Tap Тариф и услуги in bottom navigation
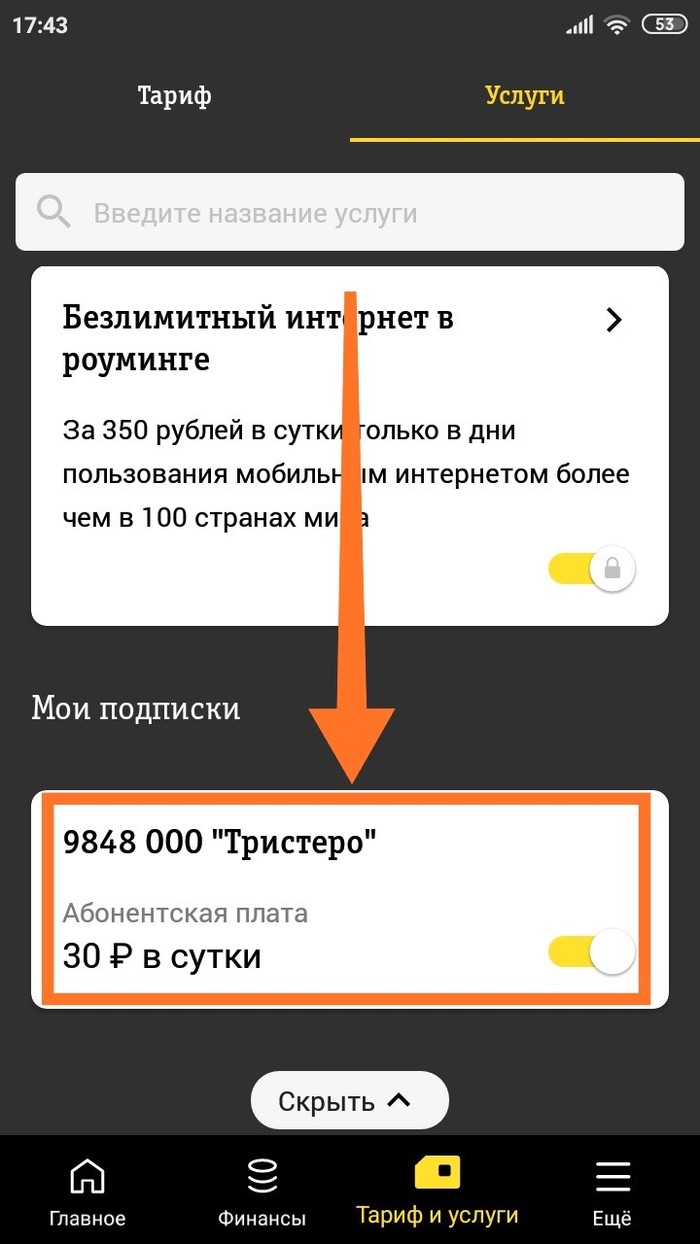 [437, 1192]
